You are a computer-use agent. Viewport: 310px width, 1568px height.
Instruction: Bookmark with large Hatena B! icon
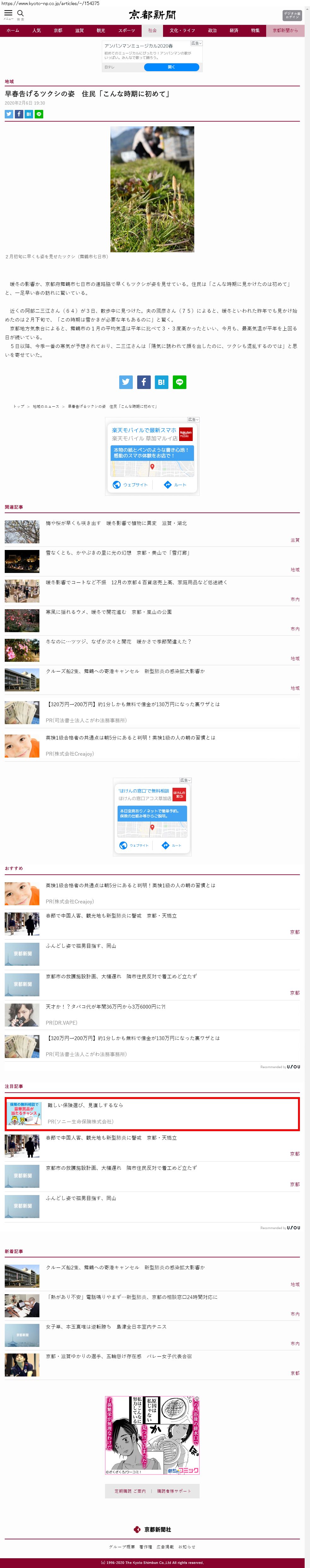pos(161,382)
